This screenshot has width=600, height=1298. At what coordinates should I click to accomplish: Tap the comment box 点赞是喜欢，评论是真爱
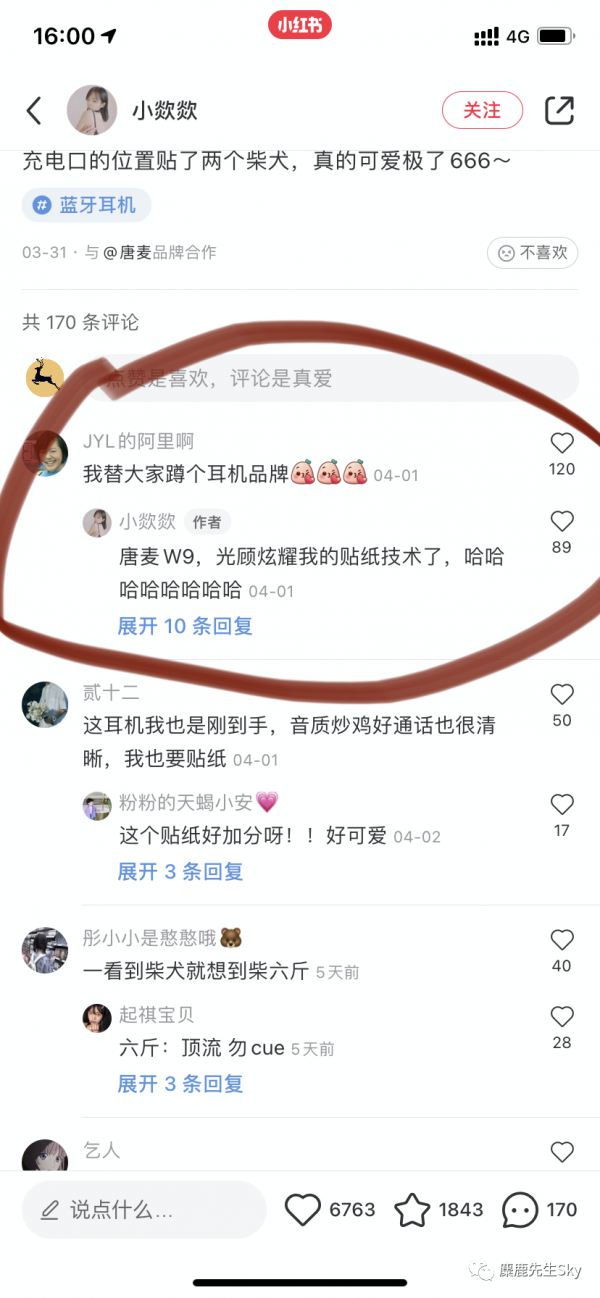pos(330,378)
